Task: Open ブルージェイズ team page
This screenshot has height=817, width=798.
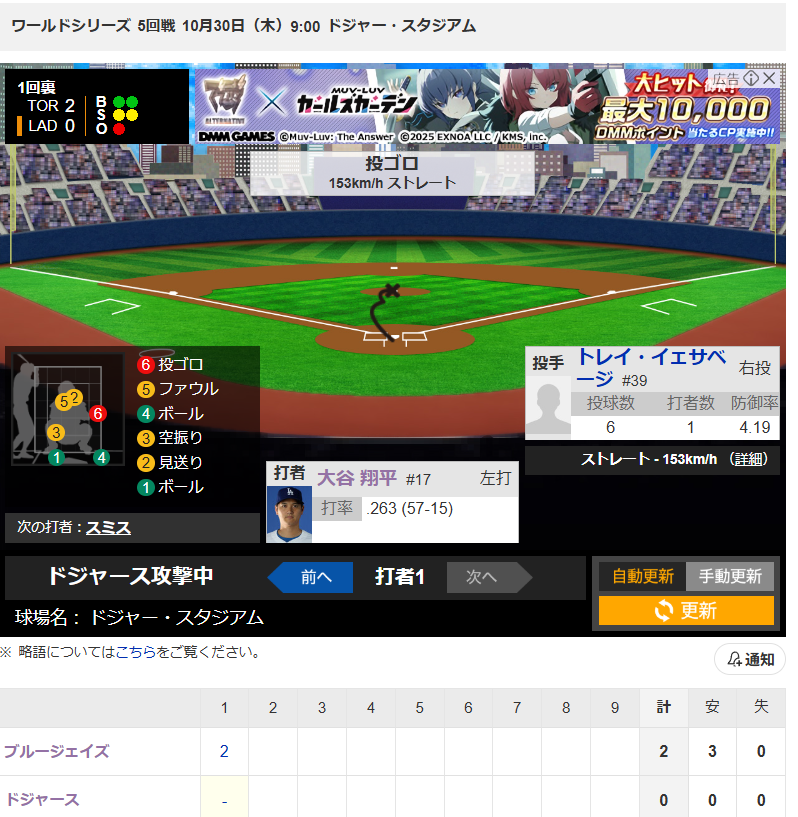Action: 56,751
